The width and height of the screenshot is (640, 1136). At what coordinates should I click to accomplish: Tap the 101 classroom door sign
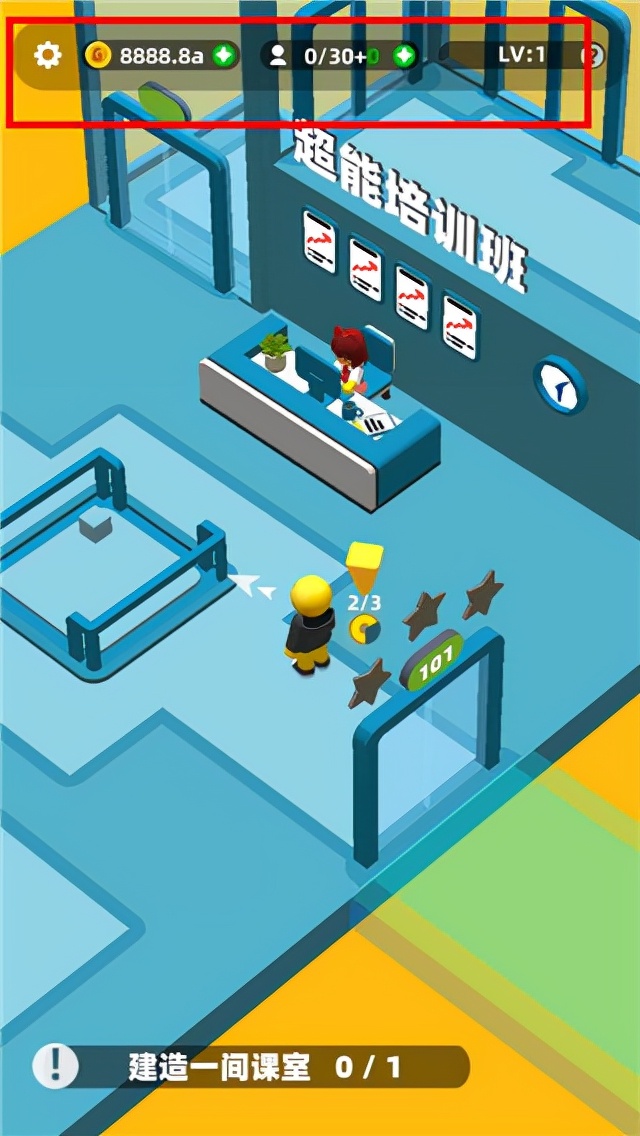[x=433, y=661]
